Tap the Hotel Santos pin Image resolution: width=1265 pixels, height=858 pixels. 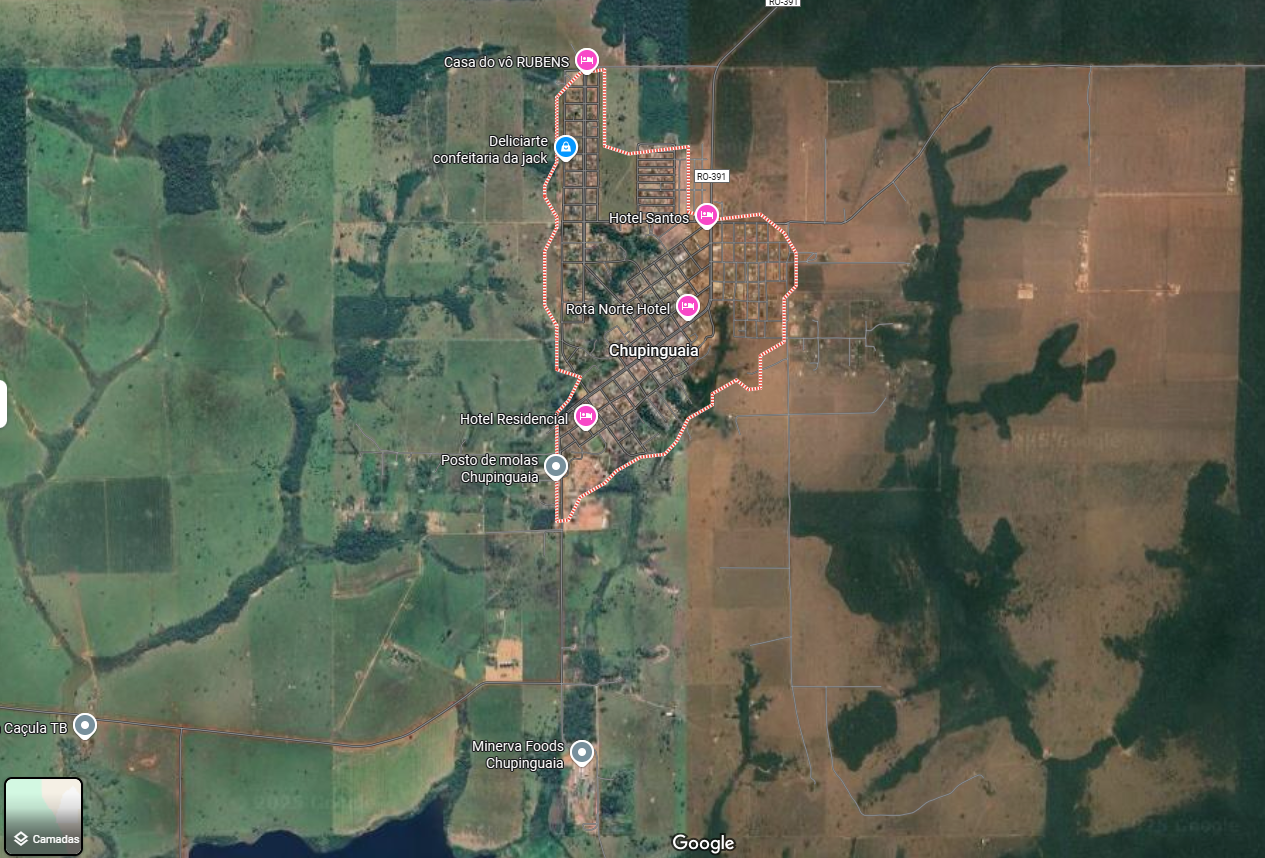(707, 215)
